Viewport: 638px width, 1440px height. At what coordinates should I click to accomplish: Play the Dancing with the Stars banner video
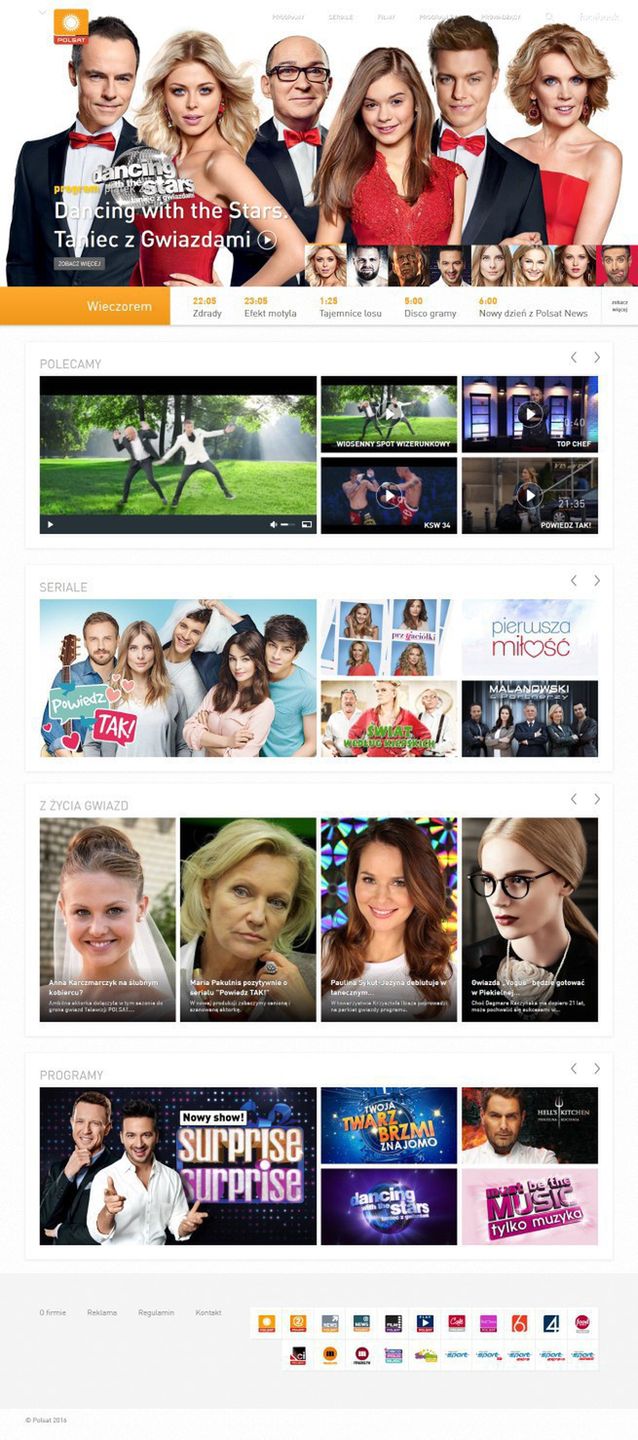click(x=267, y=240)
